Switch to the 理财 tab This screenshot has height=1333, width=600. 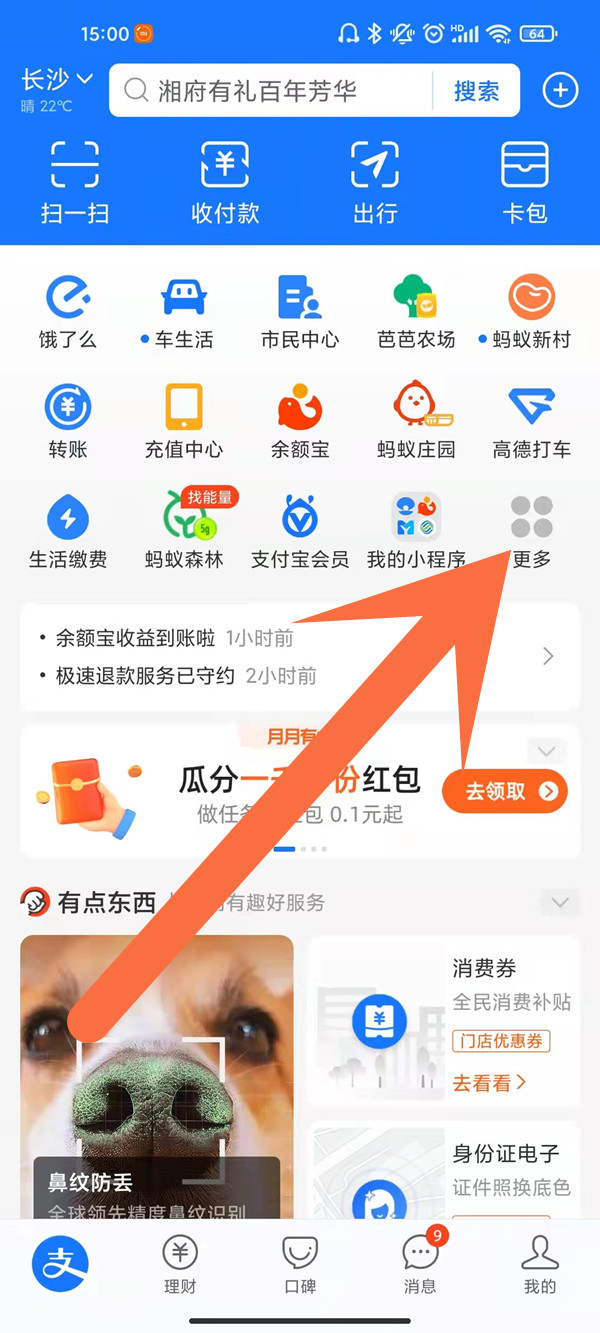coord(180,1263)
